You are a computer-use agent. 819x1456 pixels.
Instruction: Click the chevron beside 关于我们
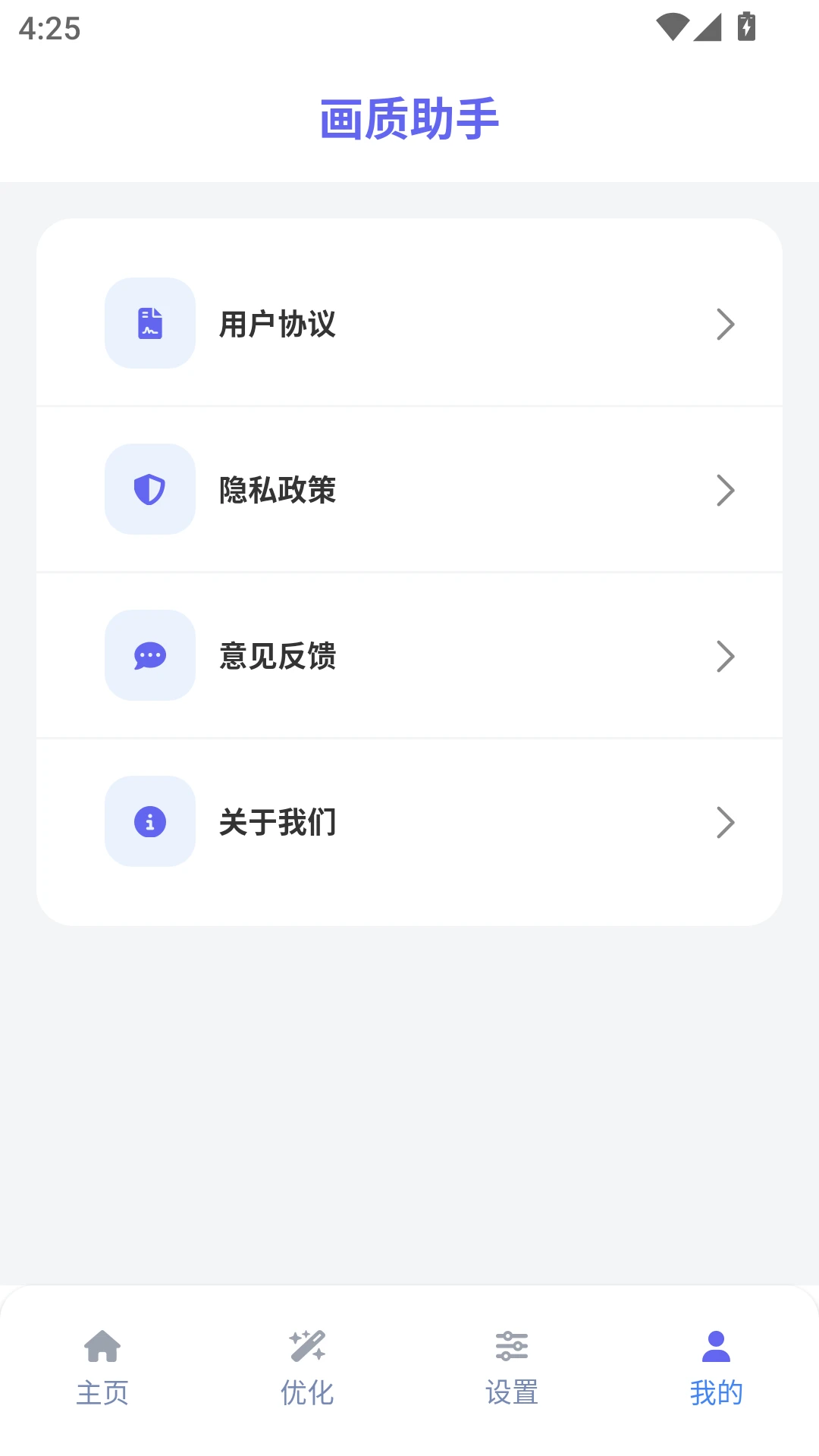tap(726, 822)
